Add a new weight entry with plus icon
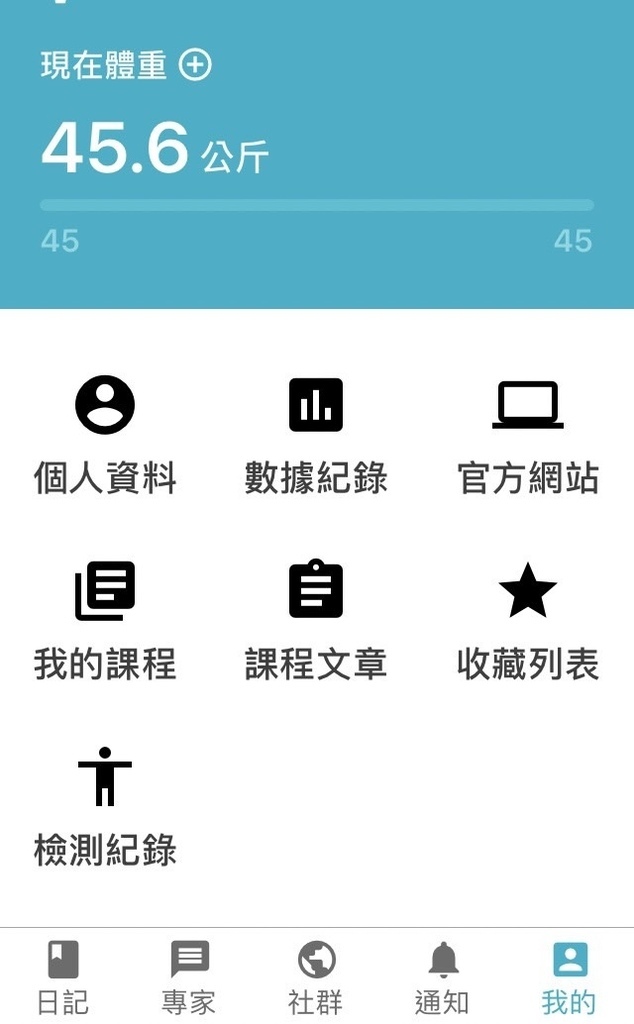The height and width of the screenshot is (1024, 634). click(195, 65)
